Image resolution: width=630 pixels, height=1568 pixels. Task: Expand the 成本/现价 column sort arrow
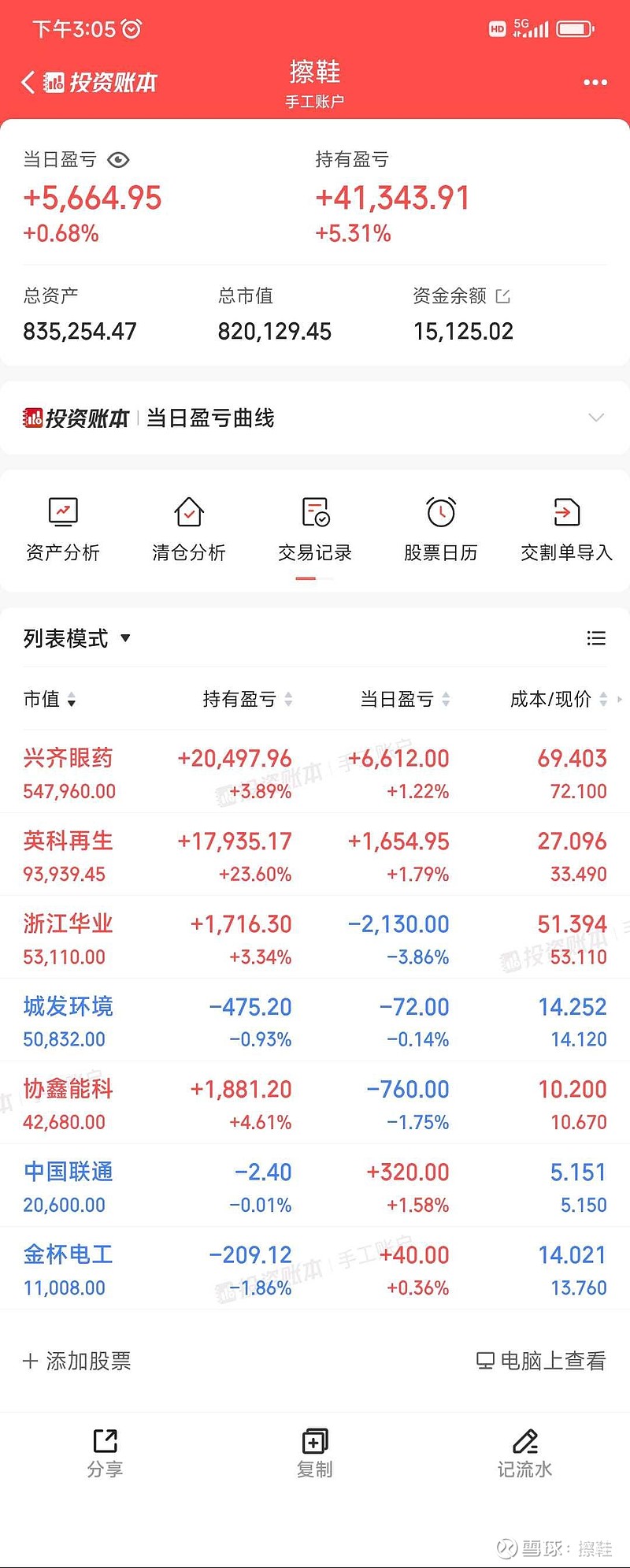point(602,699)
